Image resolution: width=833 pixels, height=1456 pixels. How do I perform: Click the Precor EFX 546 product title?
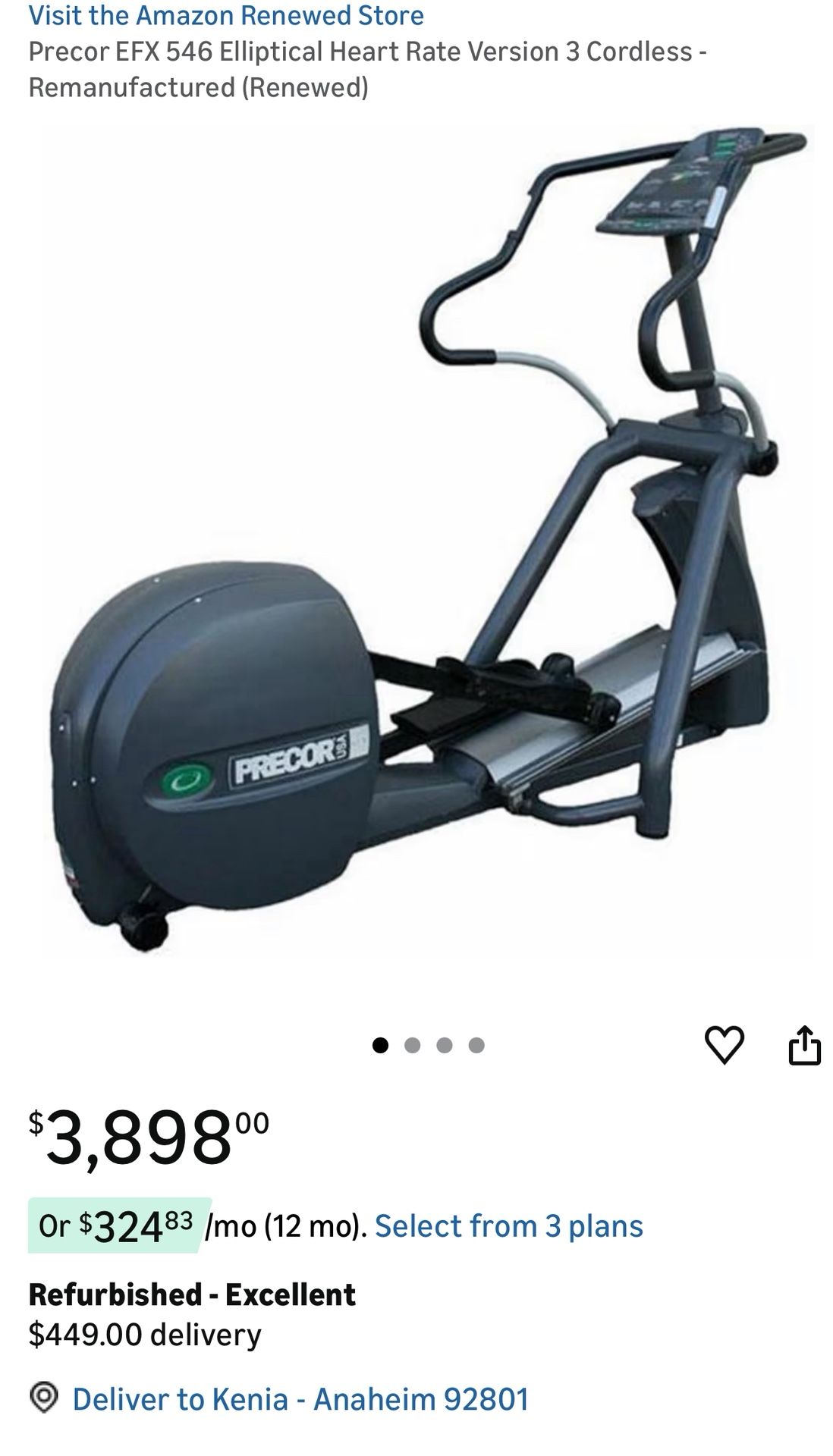click(369, 70)
